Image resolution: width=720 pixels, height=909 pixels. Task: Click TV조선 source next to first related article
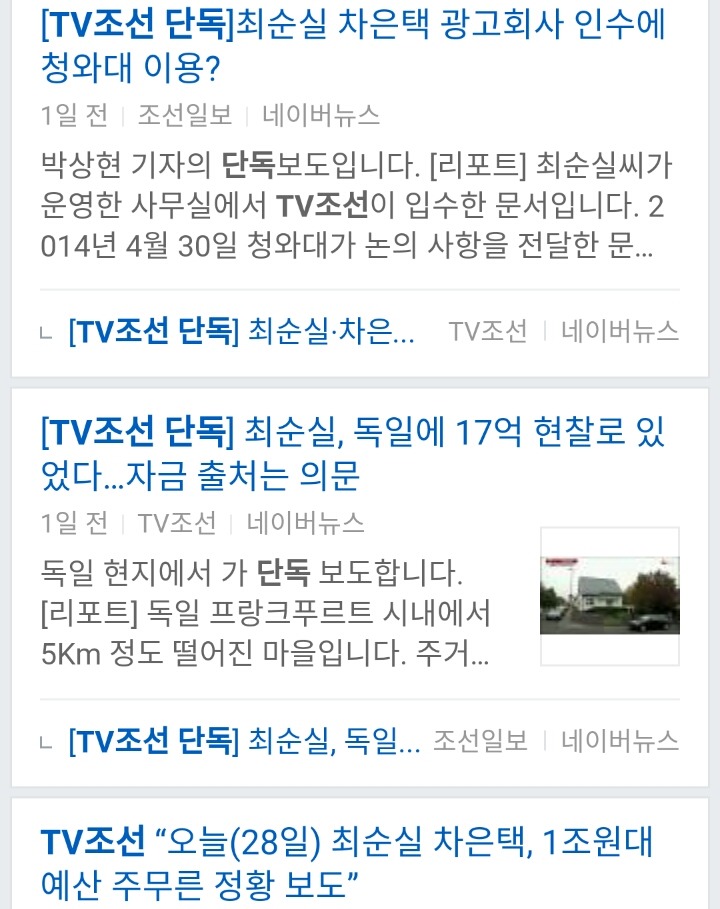click(x=487, y=330)
